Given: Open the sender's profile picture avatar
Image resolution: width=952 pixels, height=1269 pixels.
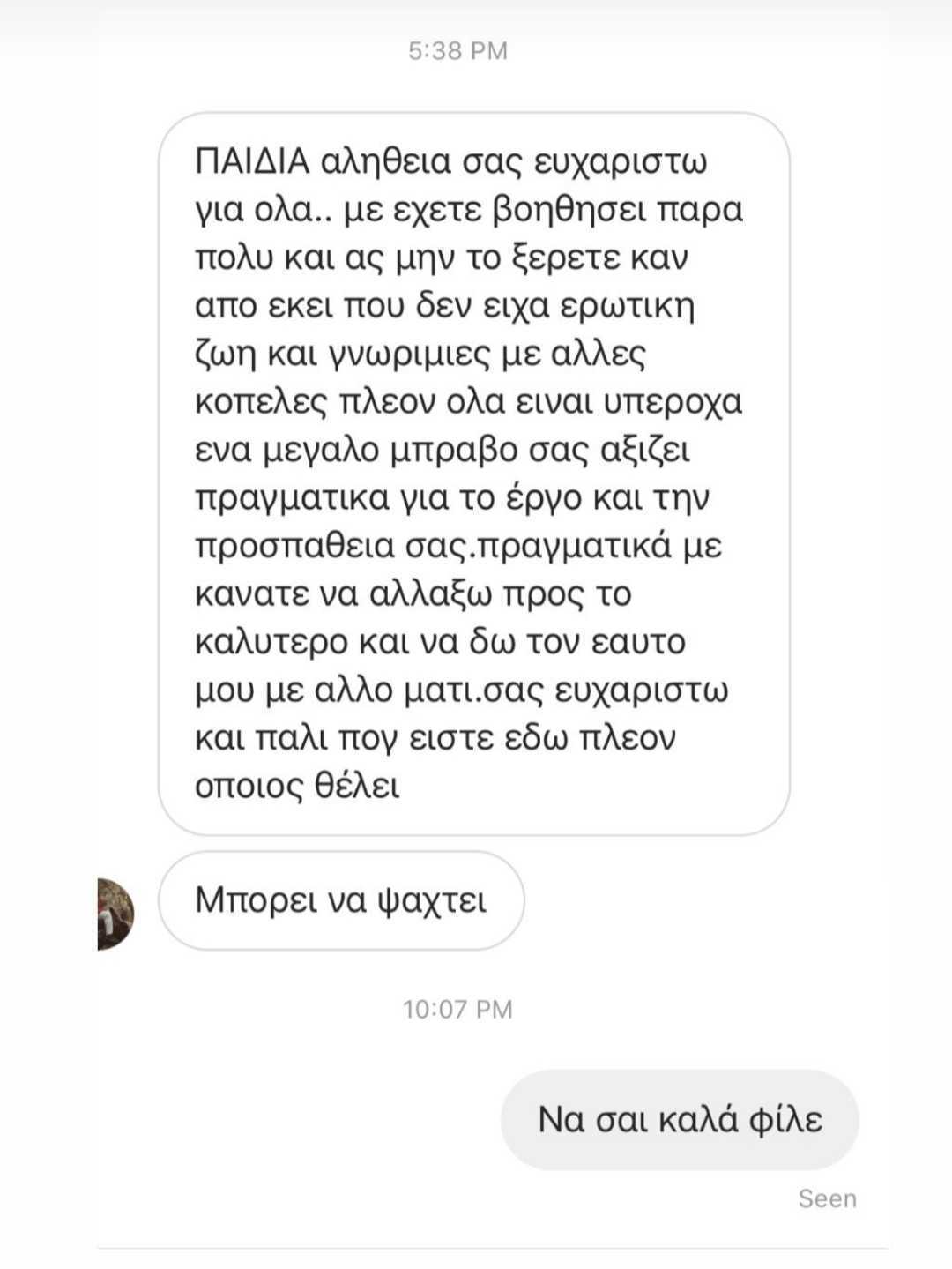Looking at the screenshot, I should point(115,914).
